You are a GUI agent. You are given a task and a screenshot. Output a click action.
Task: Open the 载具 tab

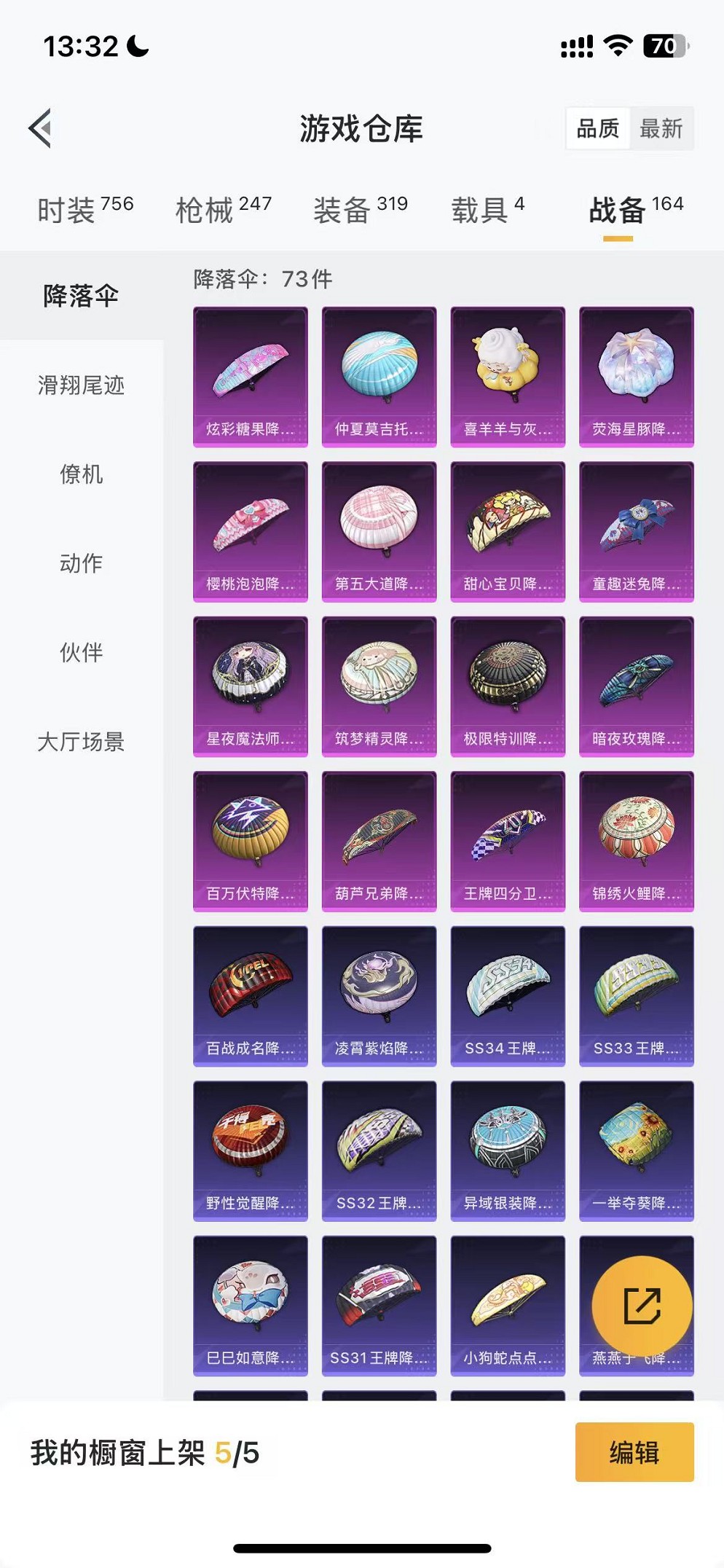[487, 210]
